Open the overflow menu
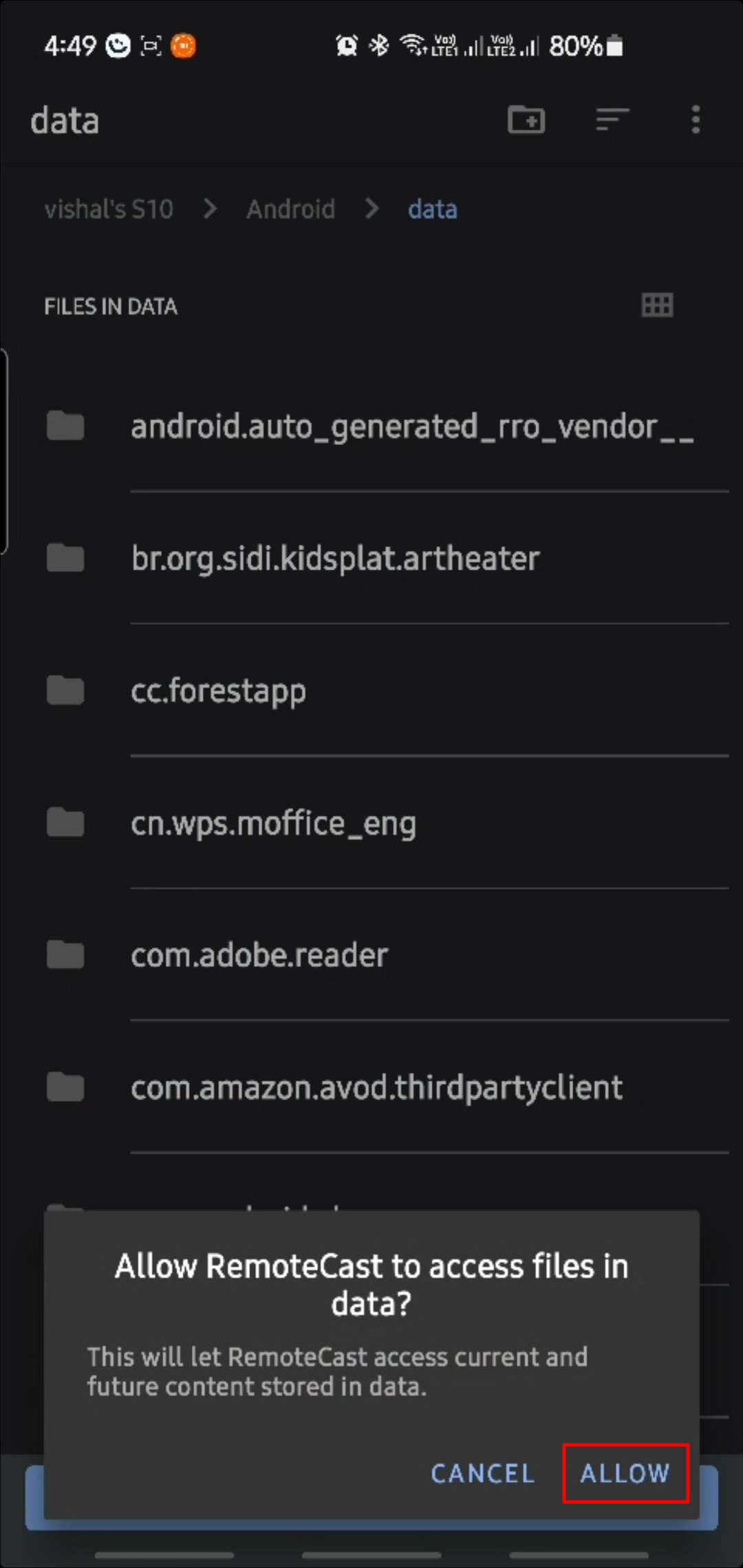Image resolution: width=743 pixels, height=1568 pixels. (x=696, y=120)
